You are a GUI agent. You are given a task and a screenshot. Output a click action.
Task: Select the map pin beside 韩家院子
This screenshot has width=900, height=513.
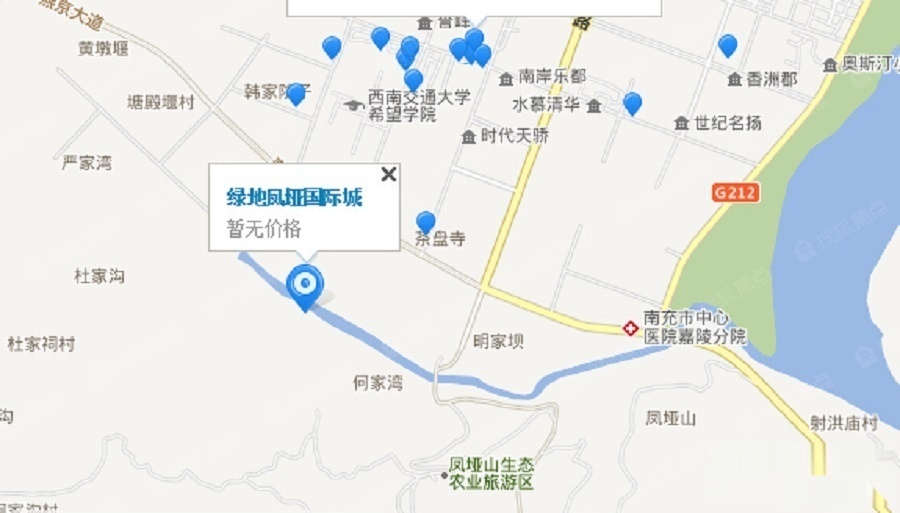(x=296, y=94)
